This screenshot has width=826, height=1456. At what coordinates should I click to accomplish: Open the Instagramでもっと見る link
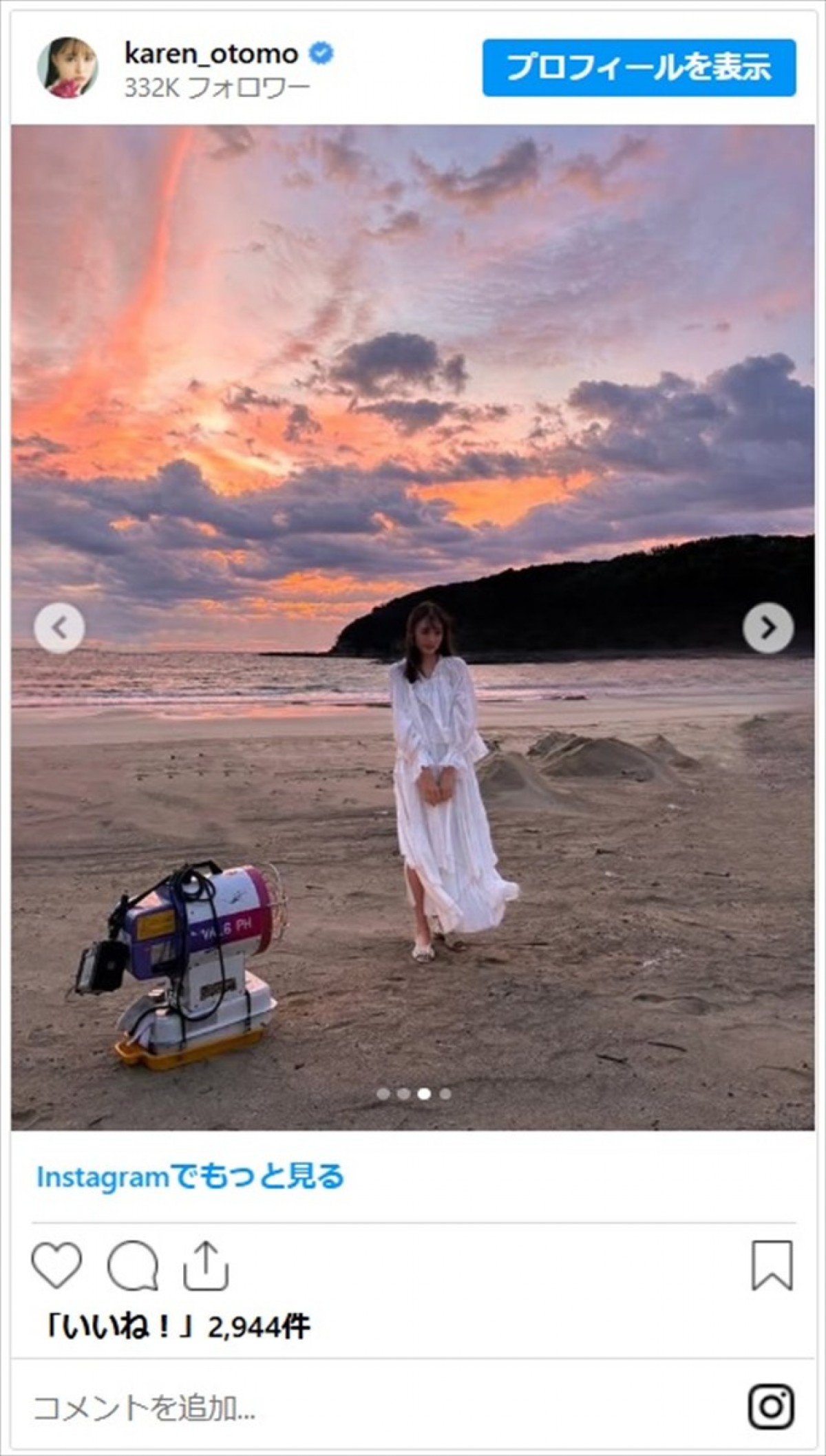[x=190, y=1177]
